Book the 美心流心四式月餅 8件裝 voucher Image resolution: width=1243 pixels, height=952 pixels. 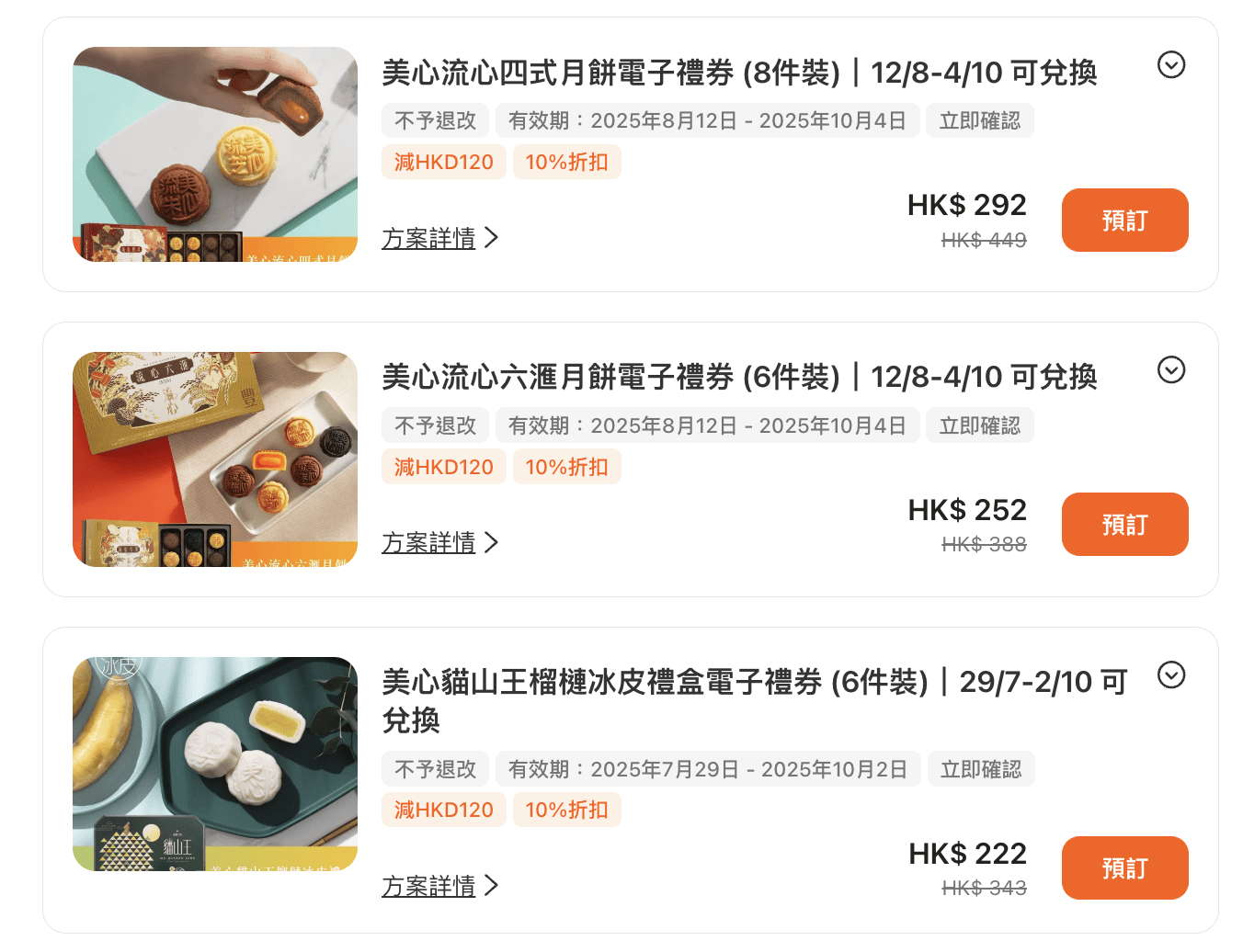point(1124,221)
